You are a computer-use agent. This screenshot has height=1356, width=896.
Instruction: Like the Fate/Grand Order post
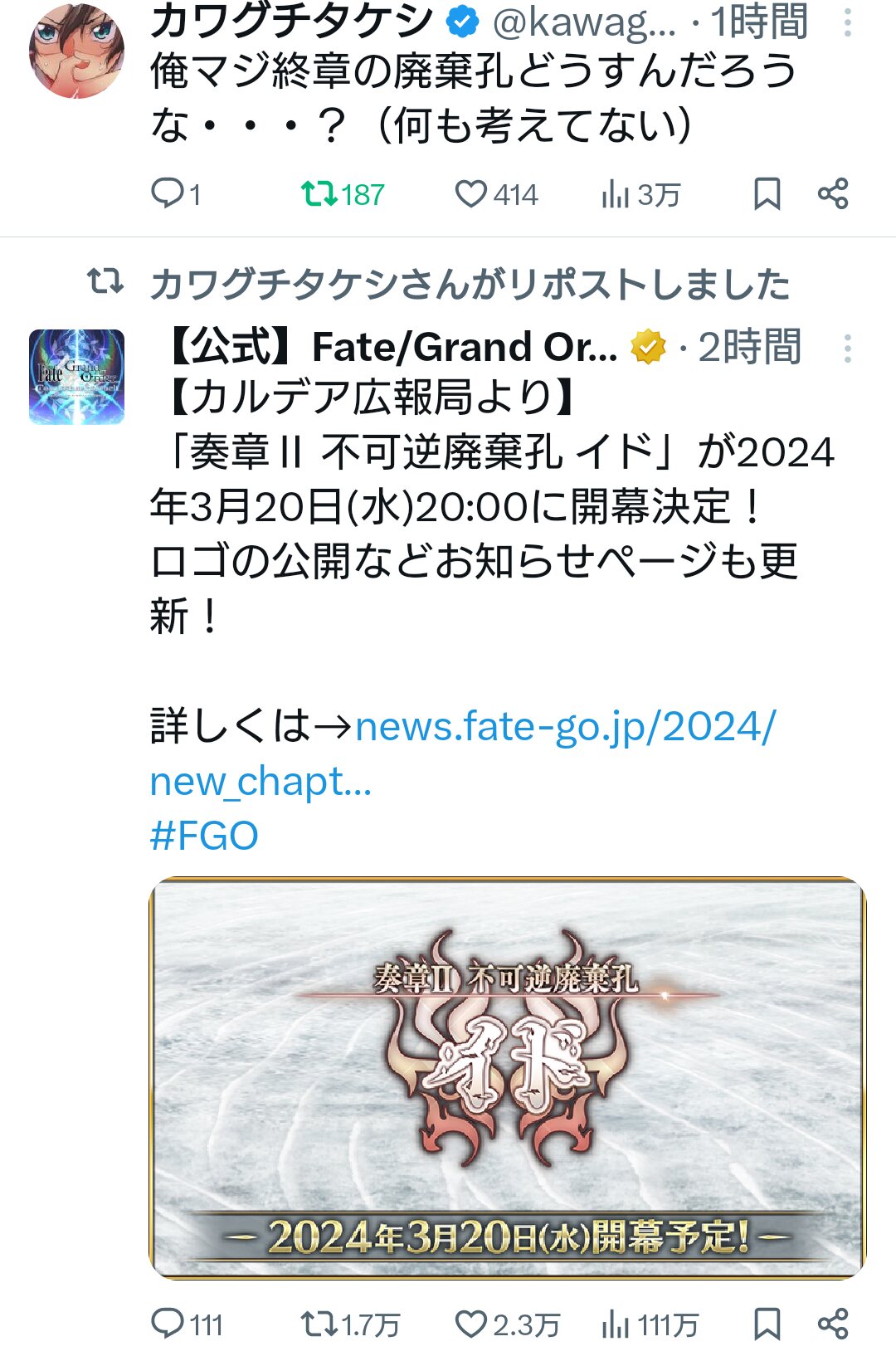point(470,1323)
